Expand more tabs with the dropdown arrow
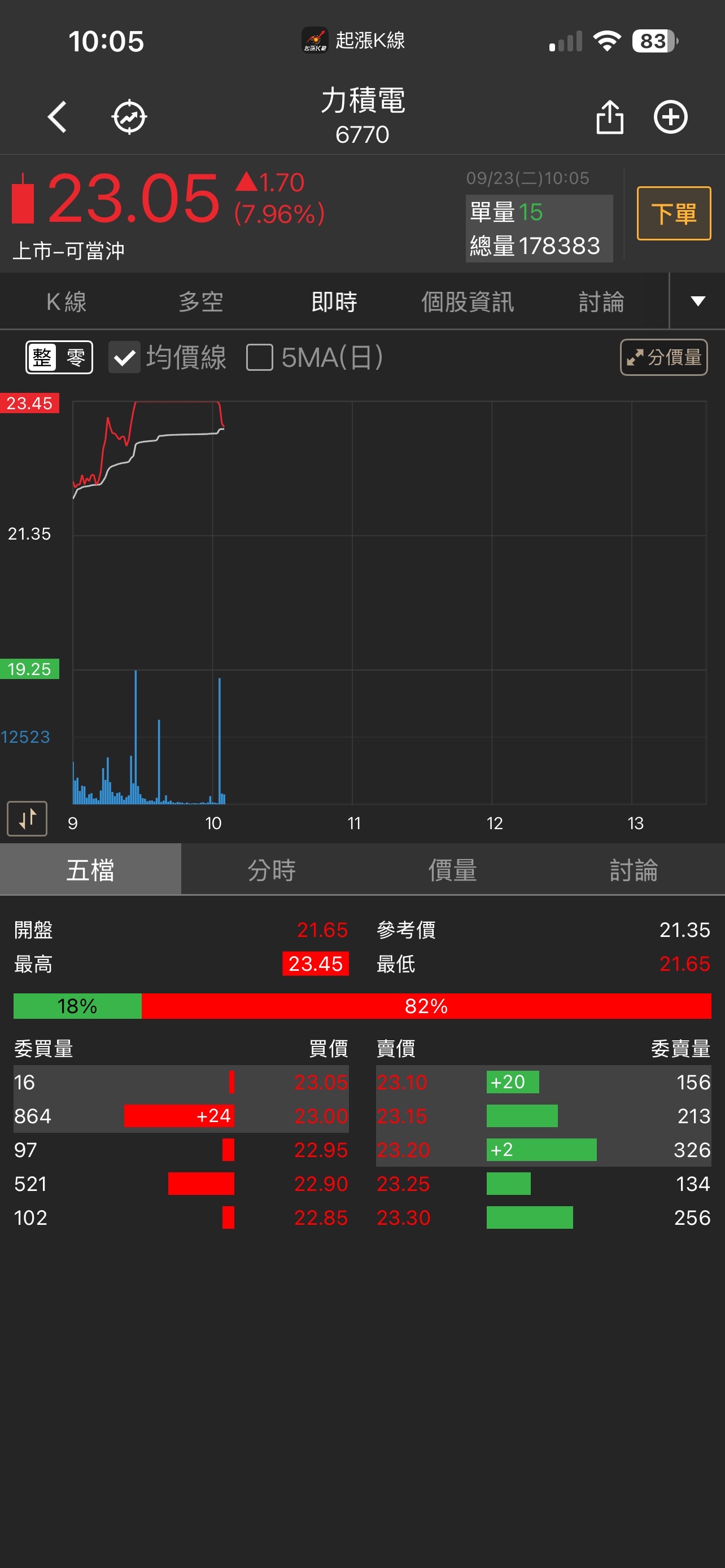This screenshot has height=1568, width=725. pyautogui.click(x=697, y=301)
